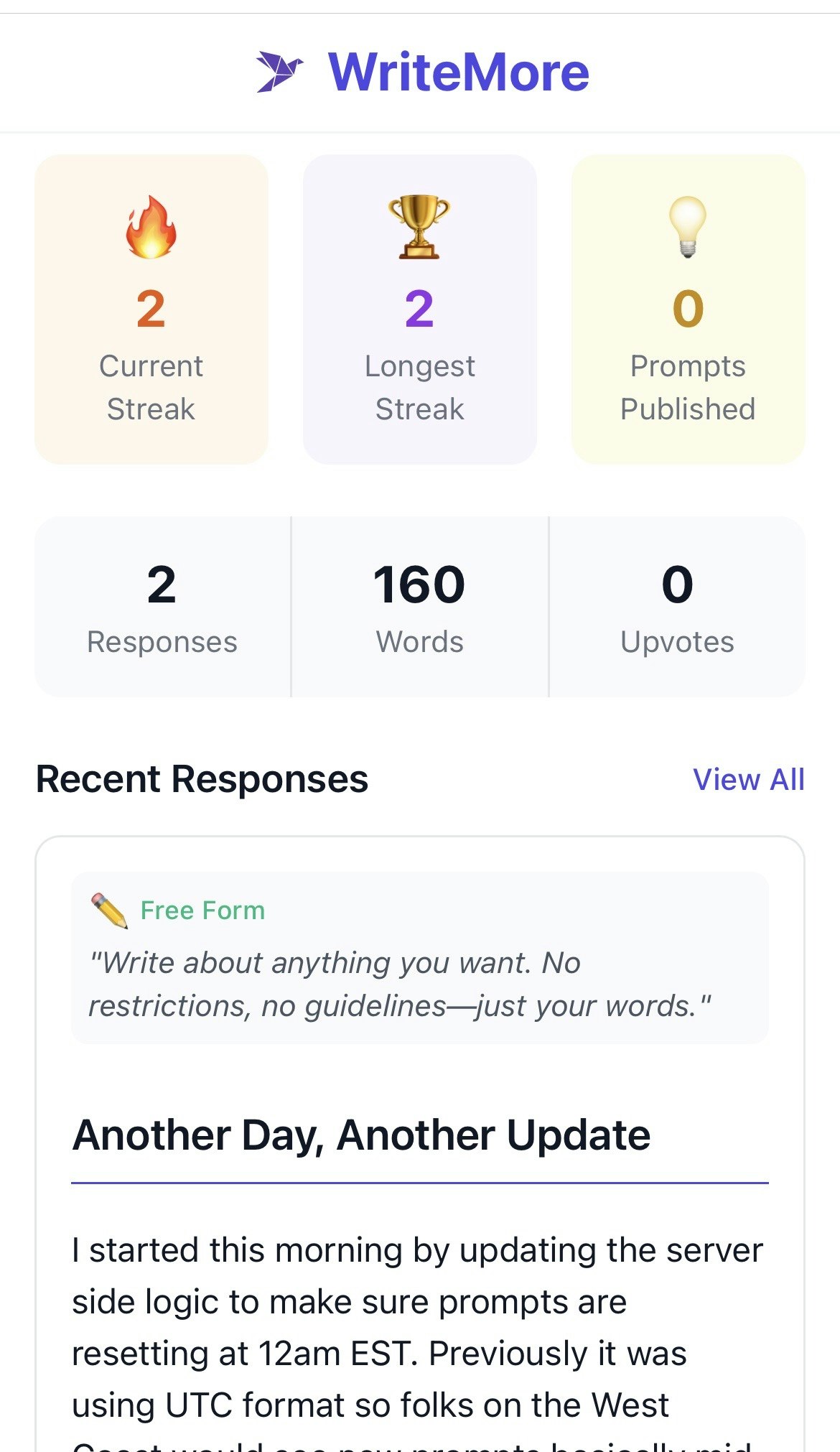The height and width of the screenshot is (1452, 840).
Task: Click the trophy Longest Streak icon
Action: point(419,225)
